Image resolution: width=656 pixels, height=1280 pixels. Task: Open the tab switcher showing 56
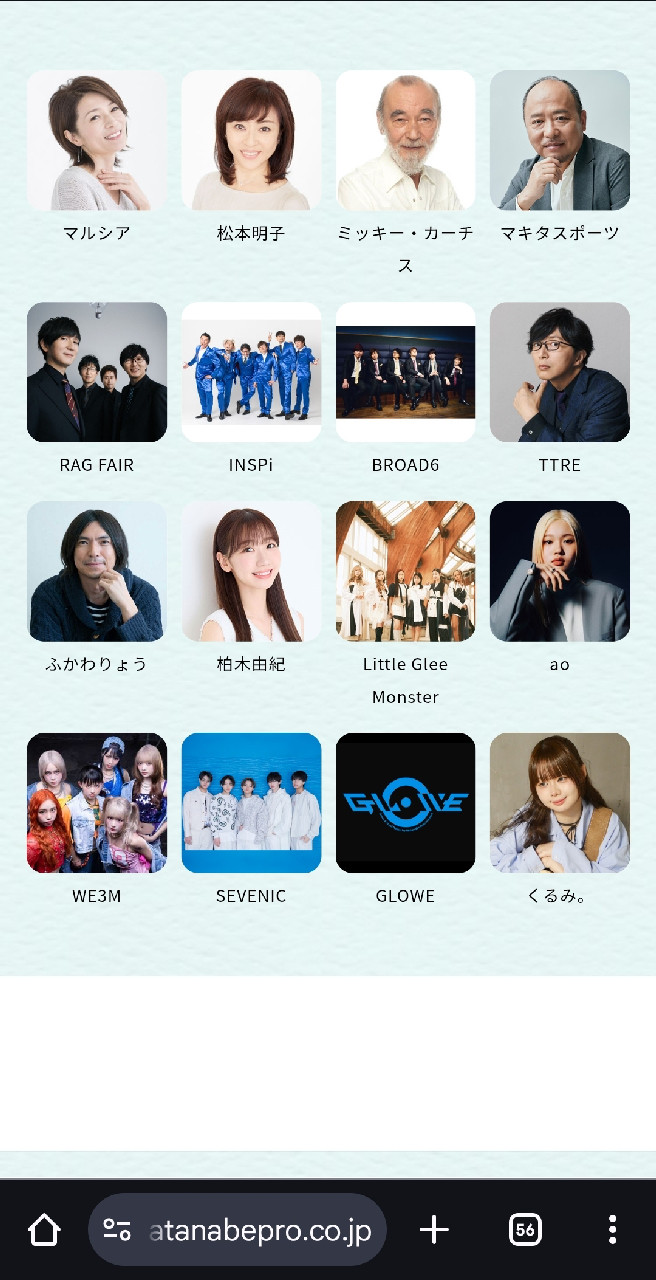[525, 1230]
